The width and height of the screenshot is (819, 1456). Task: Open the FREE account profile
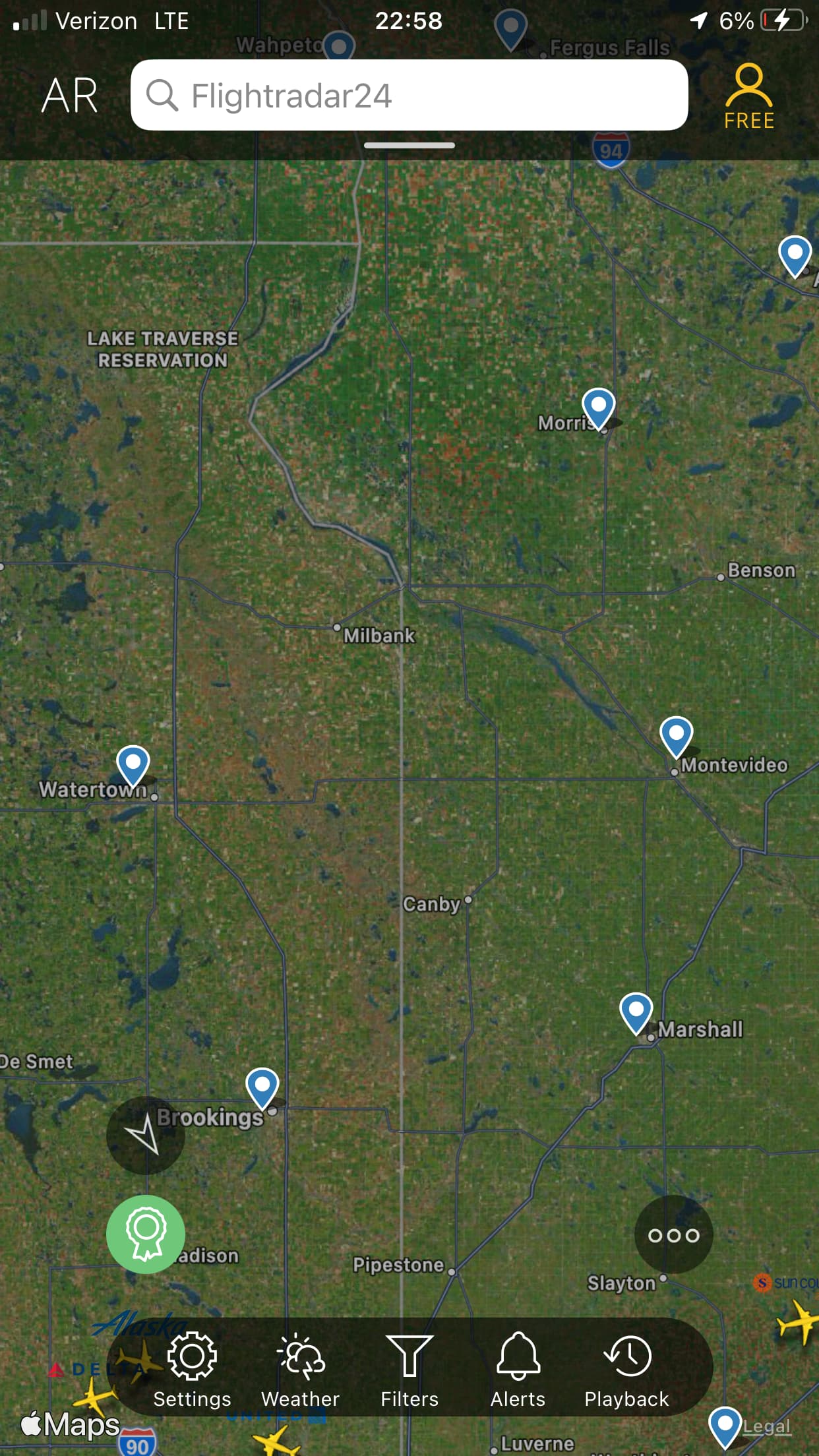pos(749,96)
